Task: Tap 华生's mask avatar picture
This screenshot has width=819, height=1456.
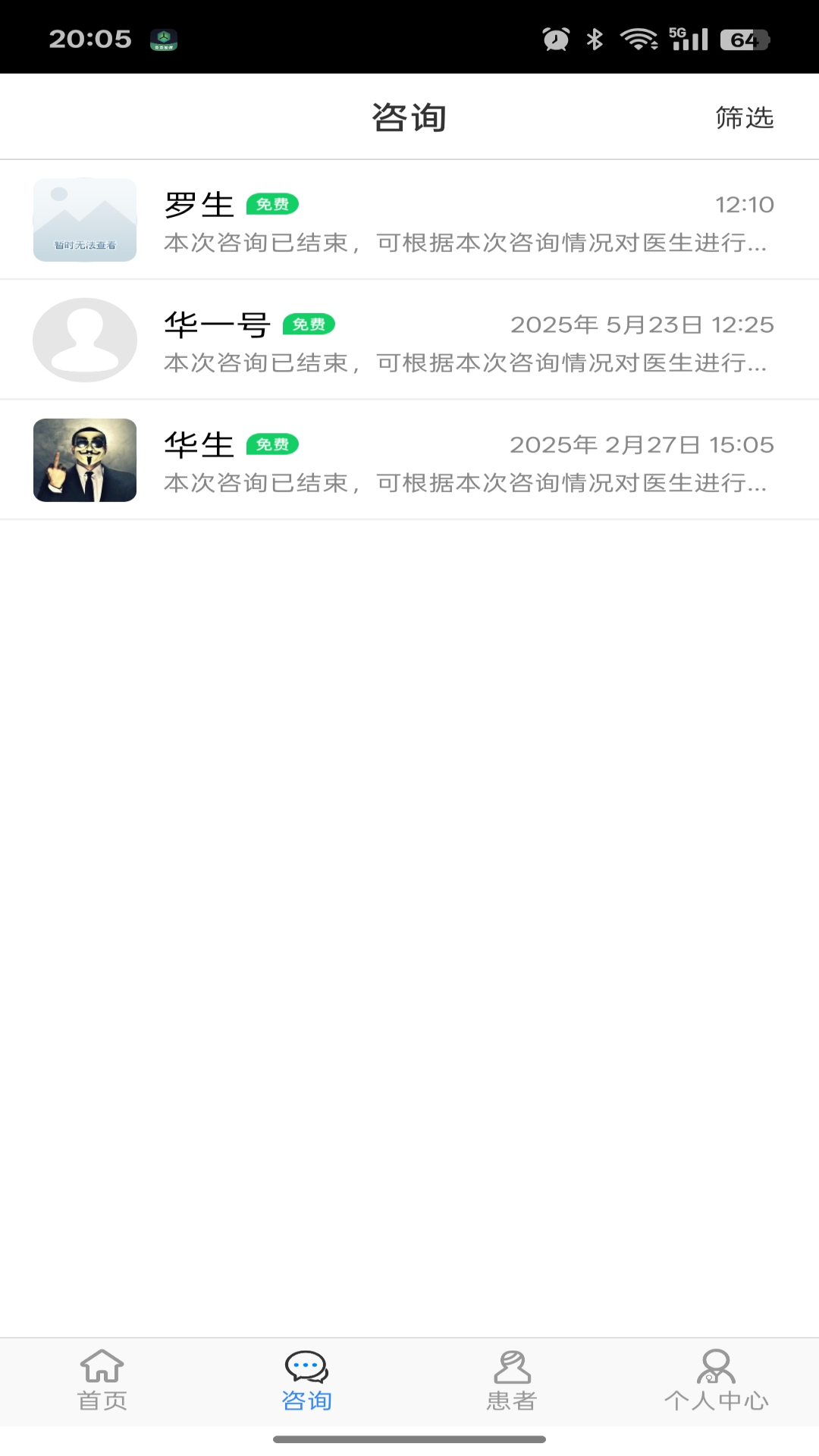Action: click(84, 460)
